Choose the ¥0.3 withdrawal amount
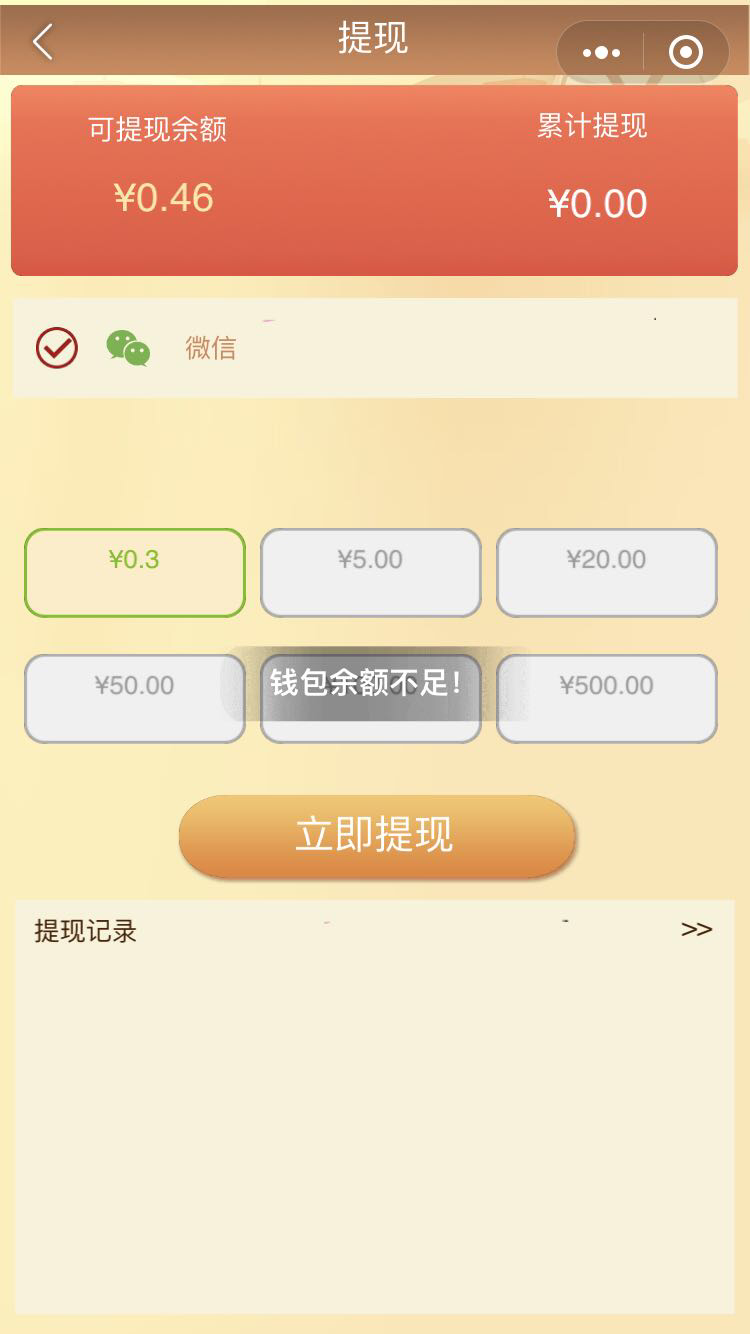Viewport: 750px width, 1334px height. pyautogui.click(x=135, y=572)
